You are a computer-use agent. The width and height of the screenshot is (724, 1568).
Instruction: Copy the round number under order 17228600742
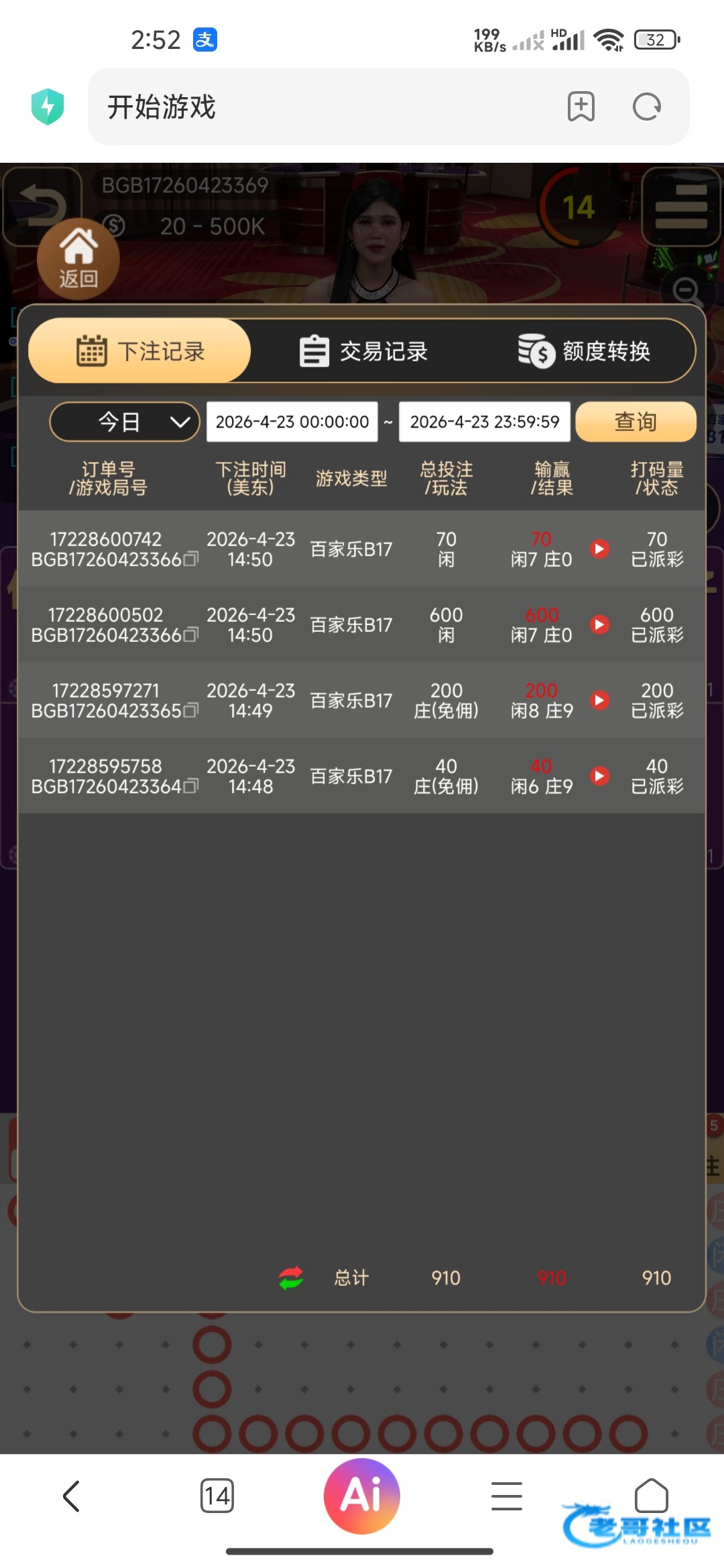point(191,559)
